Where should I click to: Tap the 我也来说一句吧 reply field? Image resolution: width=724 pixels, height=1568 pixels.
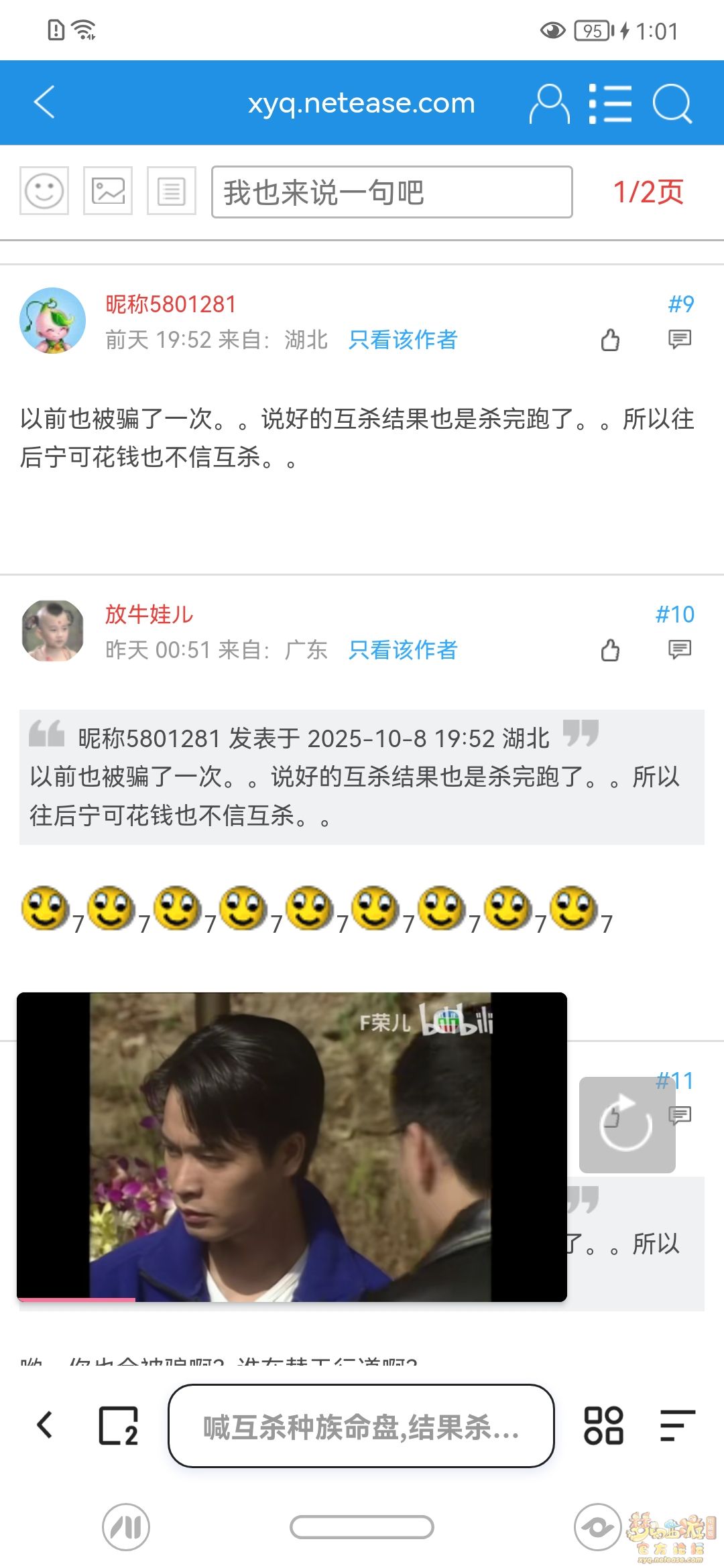point(391,192)
